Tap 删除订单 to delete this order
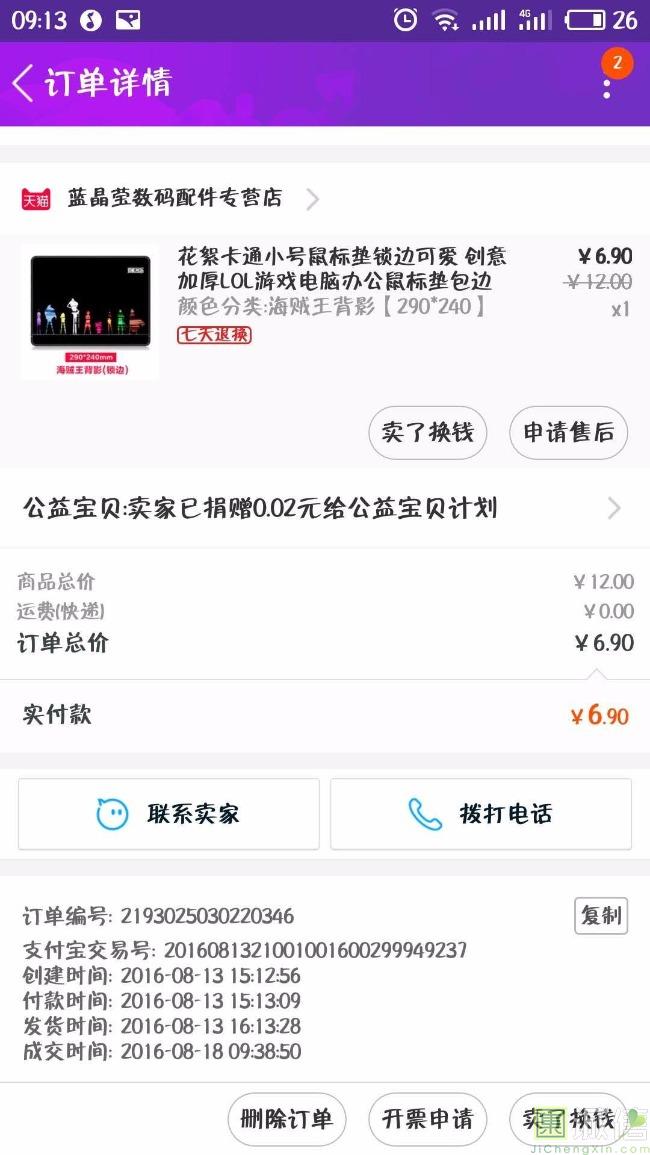The height and width of the screenshot is (1155, 650). tap(287, 1120)
